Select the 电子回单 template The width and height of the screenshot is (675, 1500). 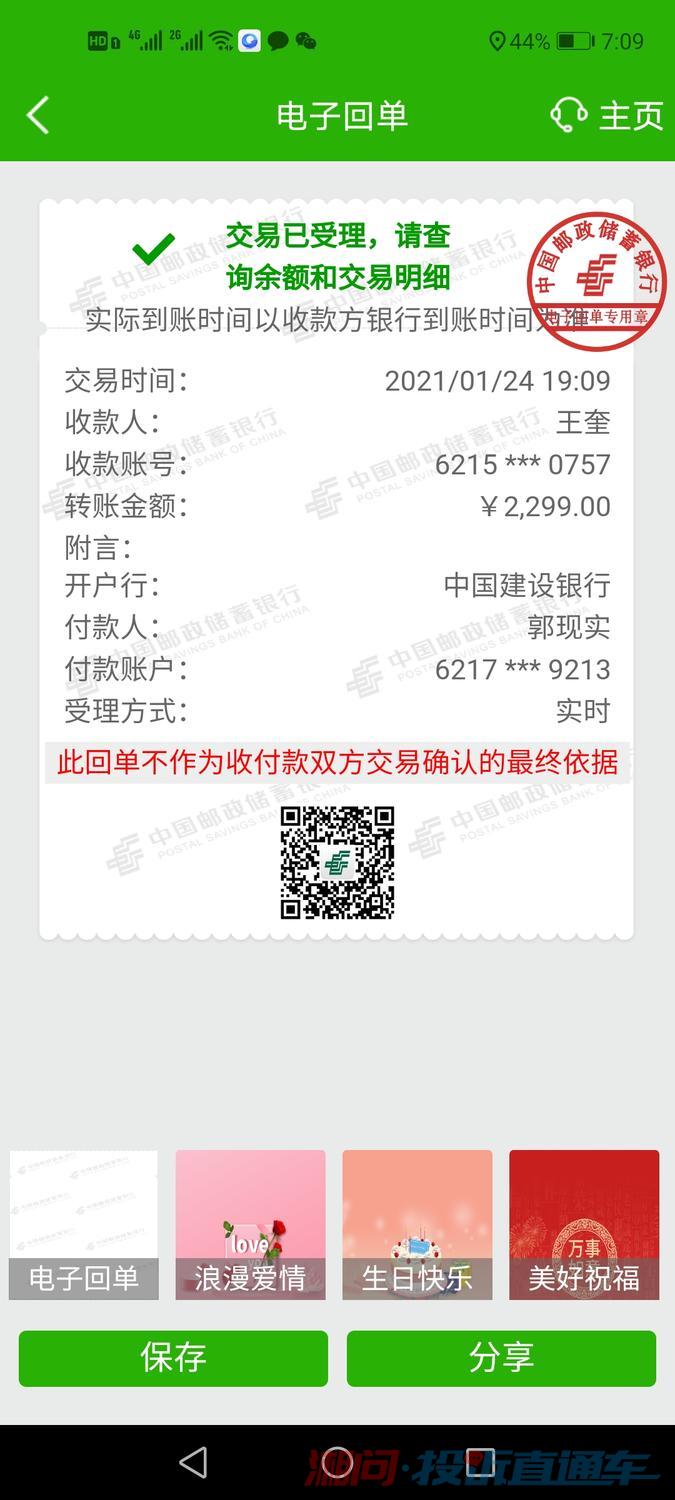coord(84,1225)
